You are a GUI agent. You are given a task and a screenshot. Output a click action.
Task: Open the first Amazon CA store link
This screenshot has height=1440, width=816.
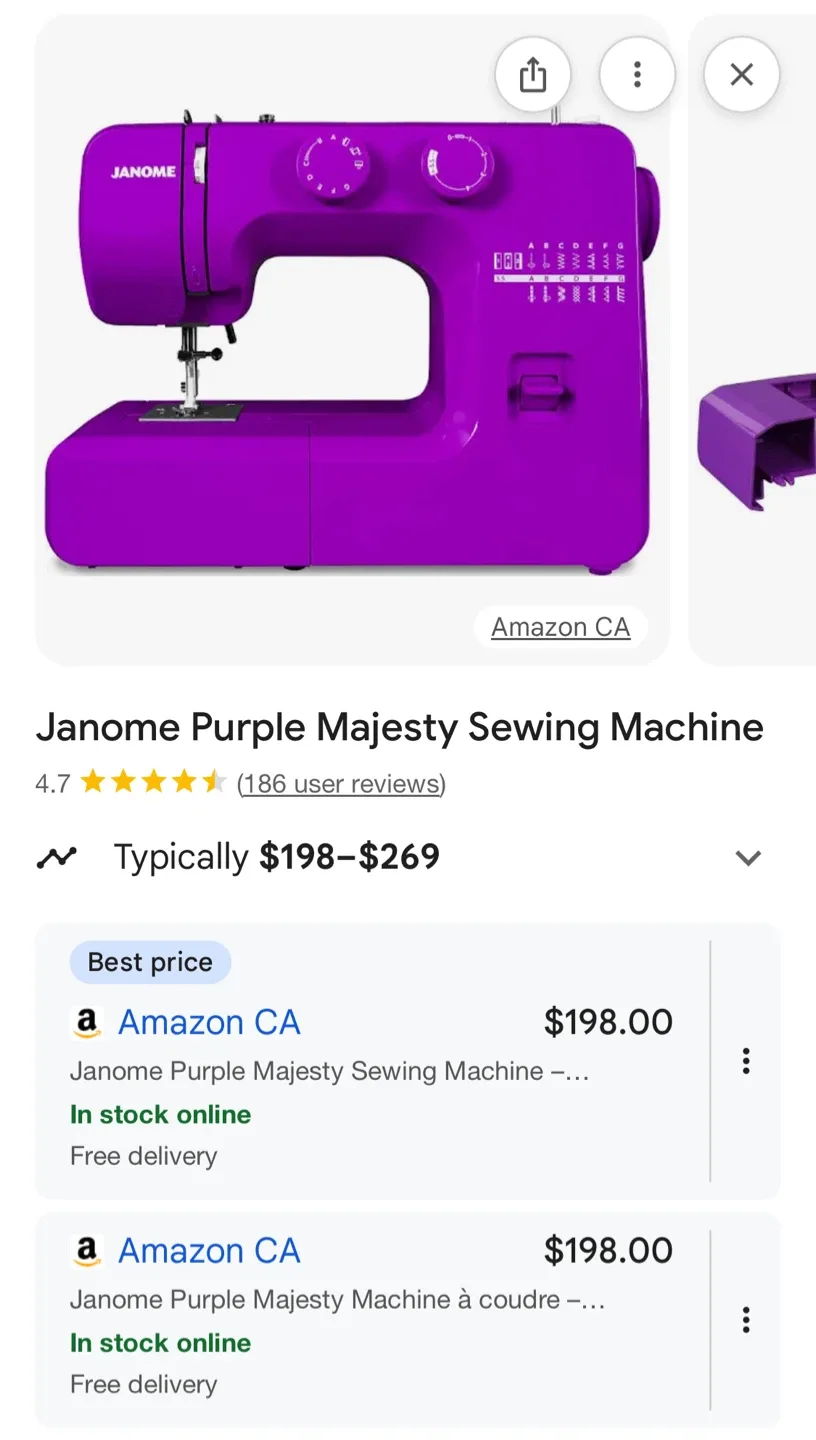point(209,1022)
